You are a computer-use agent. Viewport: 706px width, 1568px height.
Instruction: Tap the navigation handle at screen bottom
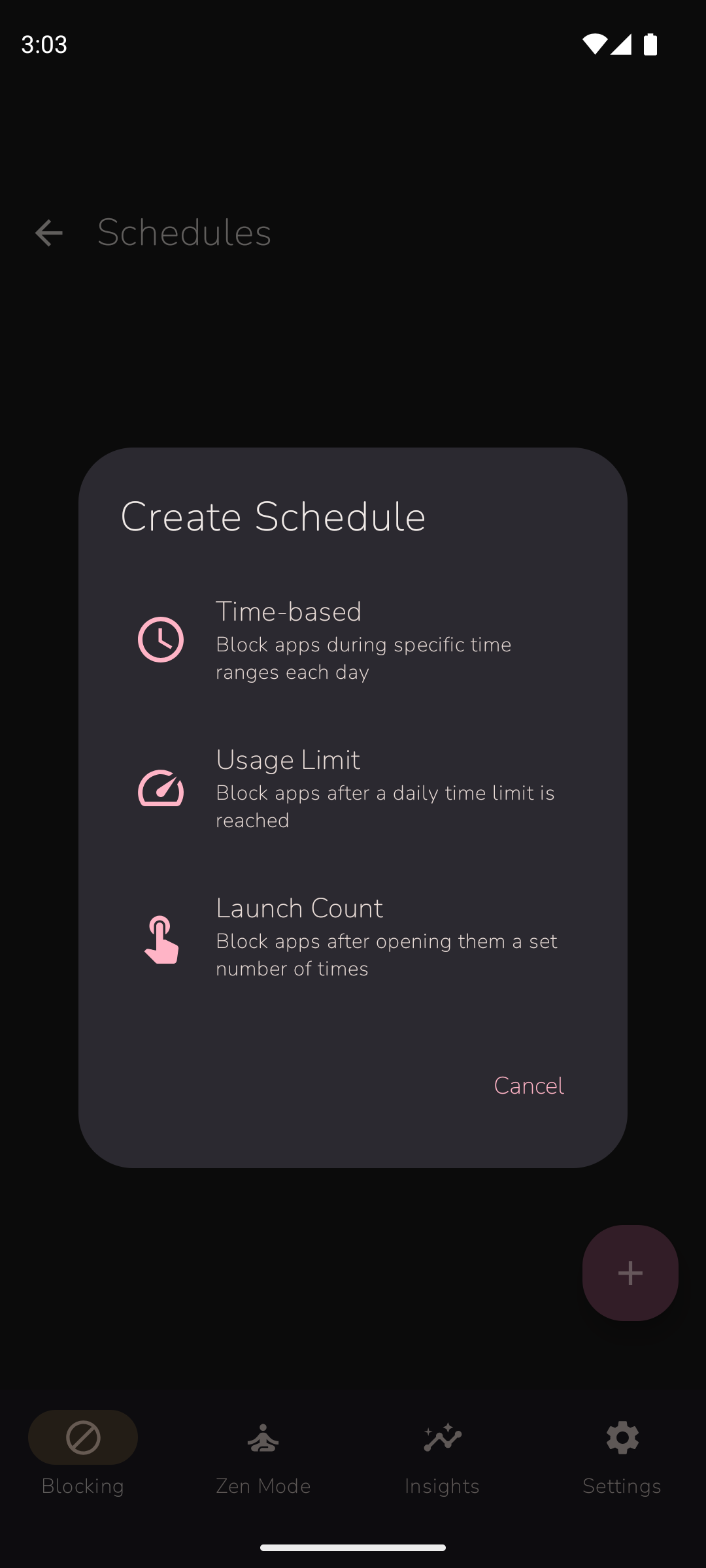coord(353,1547)
